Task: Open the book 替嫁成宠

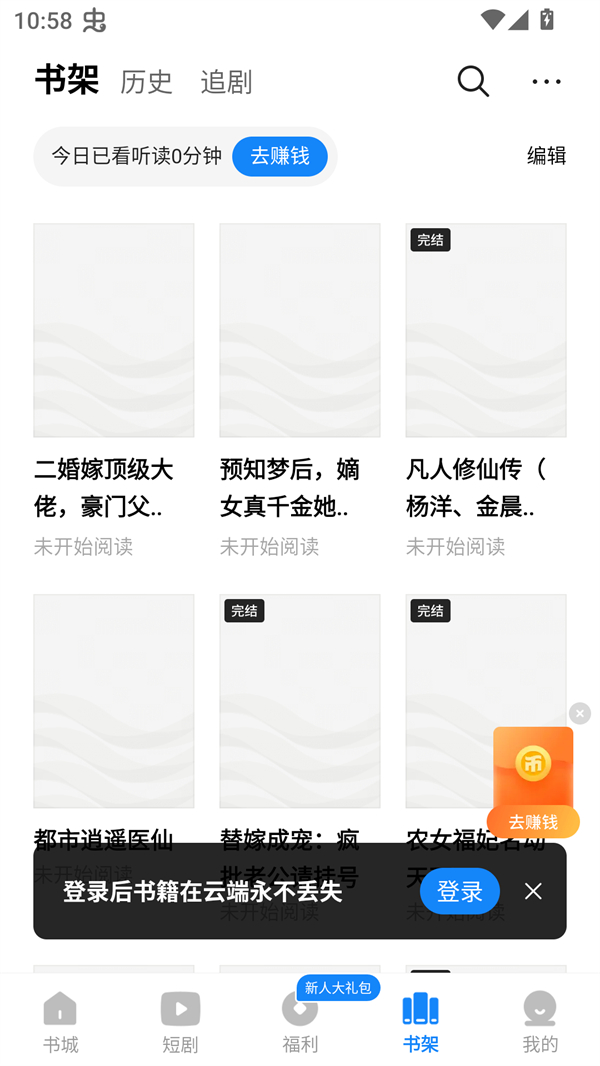Action: (x=300, y=700)
